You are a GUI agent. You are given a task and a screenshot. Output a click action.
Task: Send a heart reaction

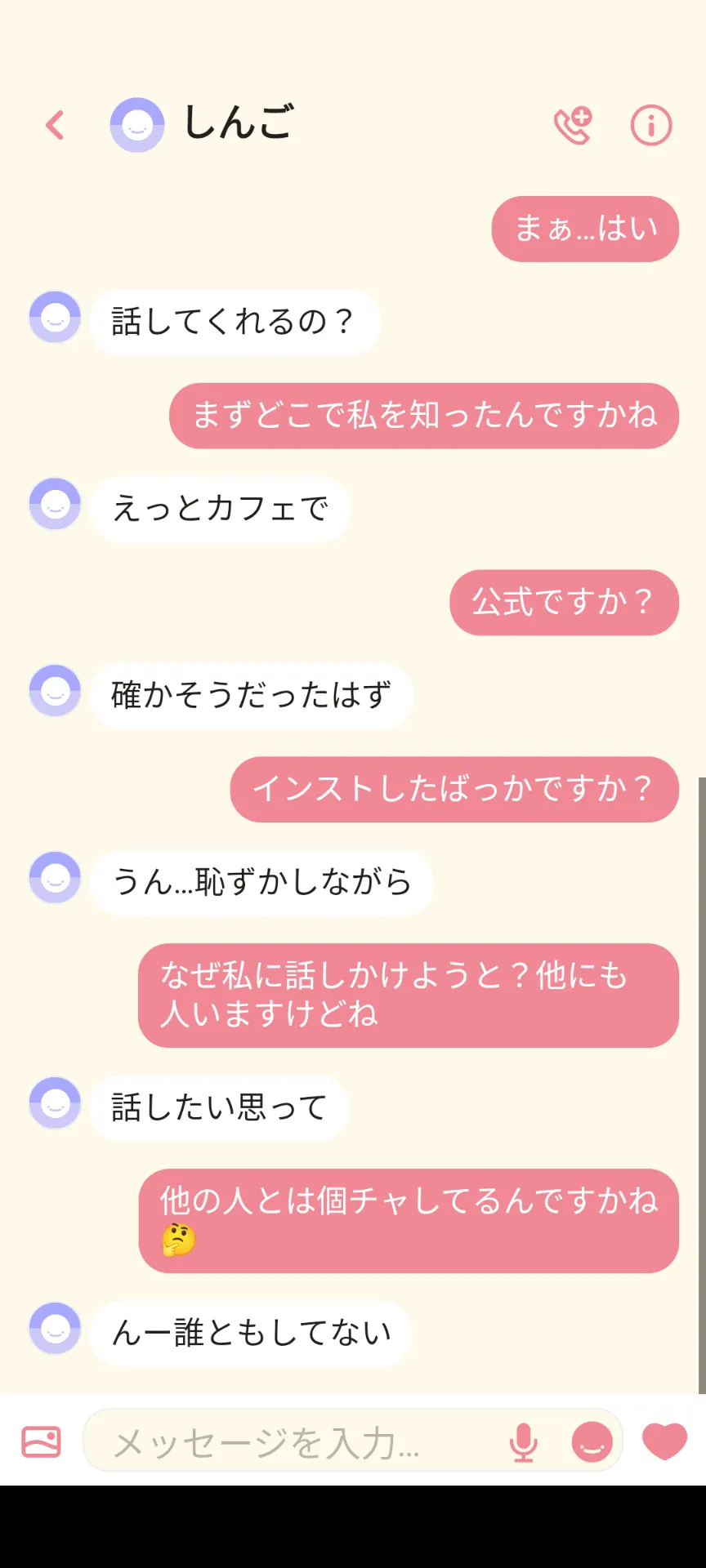pyautogui.click(x=664, y=1441)
